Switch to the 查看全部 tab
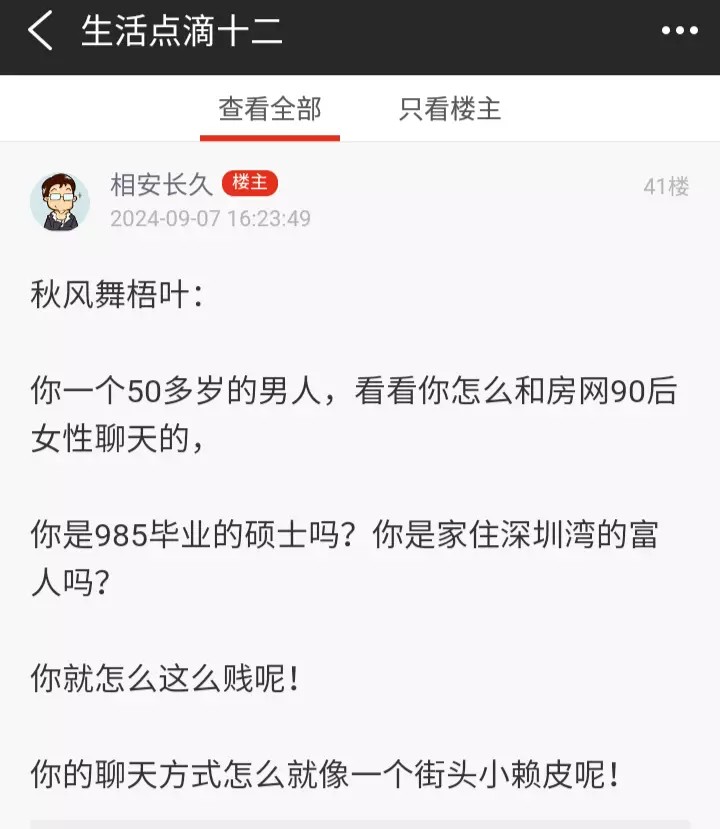This screenshot has height=829, width=720. click(x=270, y=109)
